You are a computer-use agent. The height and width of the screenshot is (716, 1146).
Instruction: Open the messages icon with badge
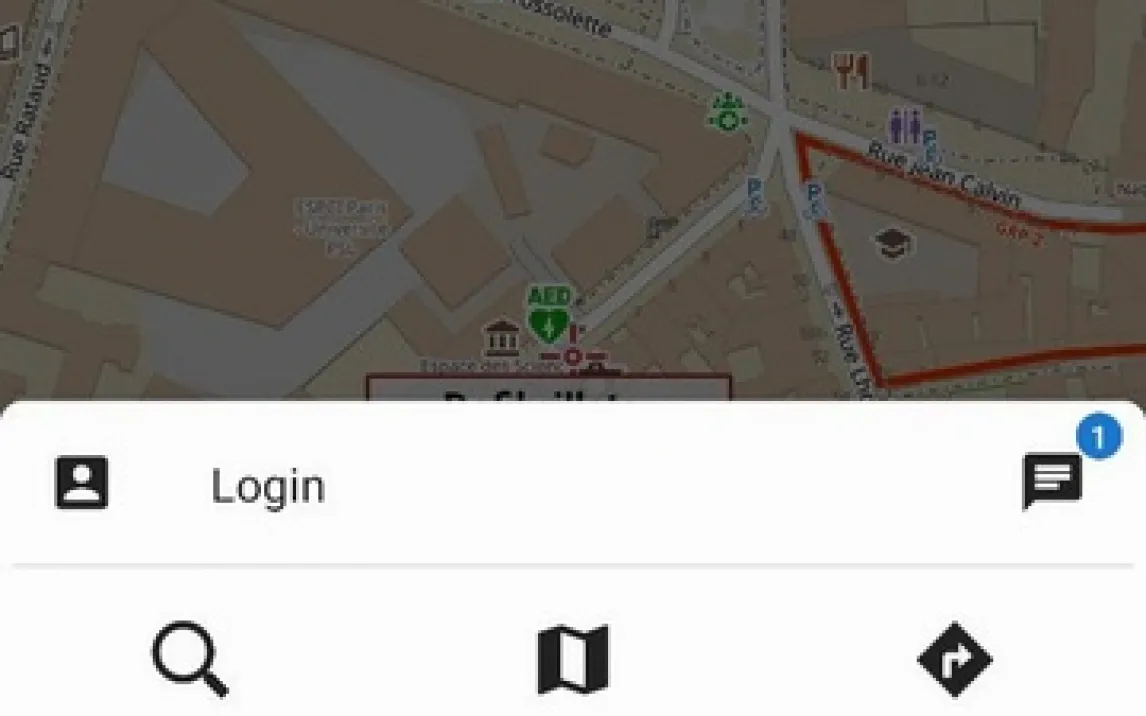click(x=1052, y=481)
